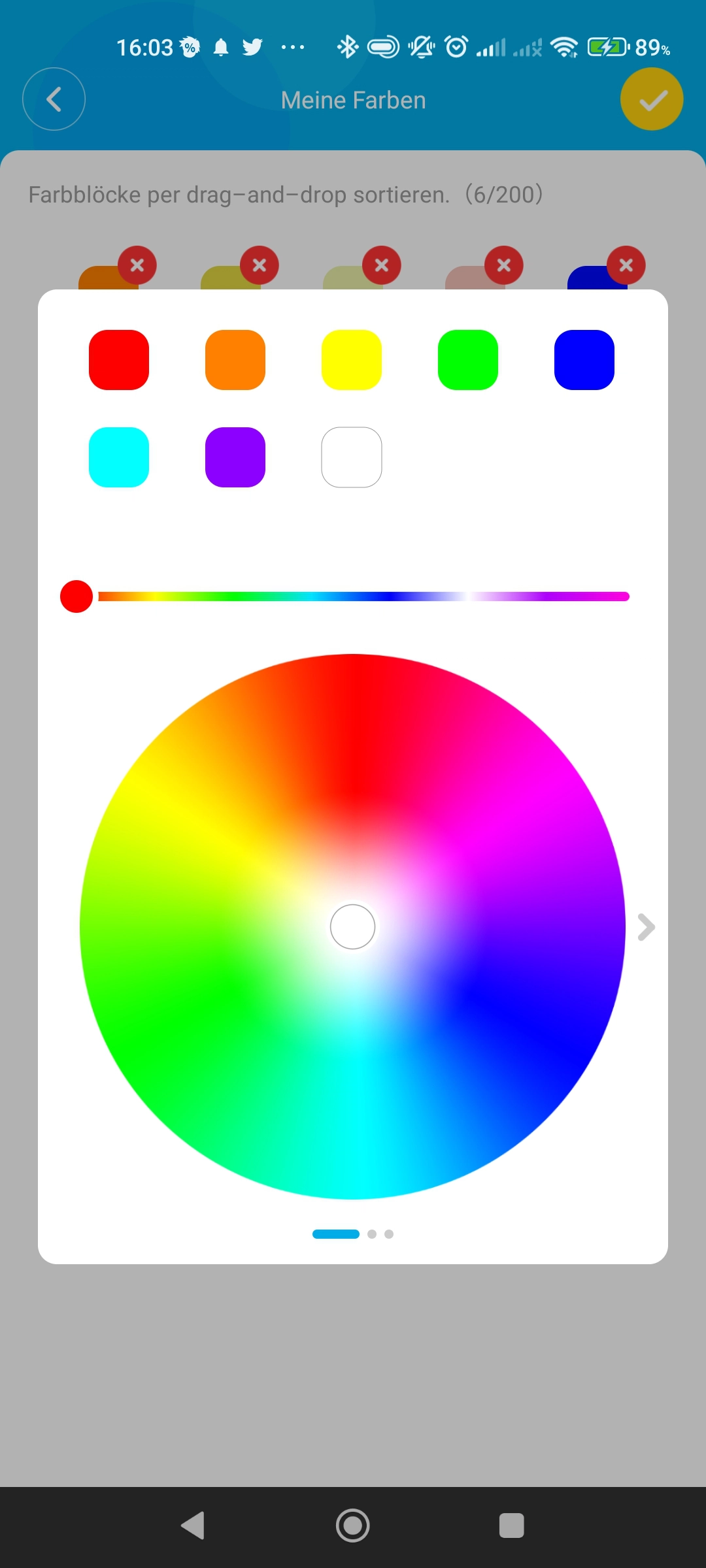Image resolution: width=706 pixels, height=1568 pixels.
Task: Confirm colors with the yellow checkmark
Action: point(651,99)
